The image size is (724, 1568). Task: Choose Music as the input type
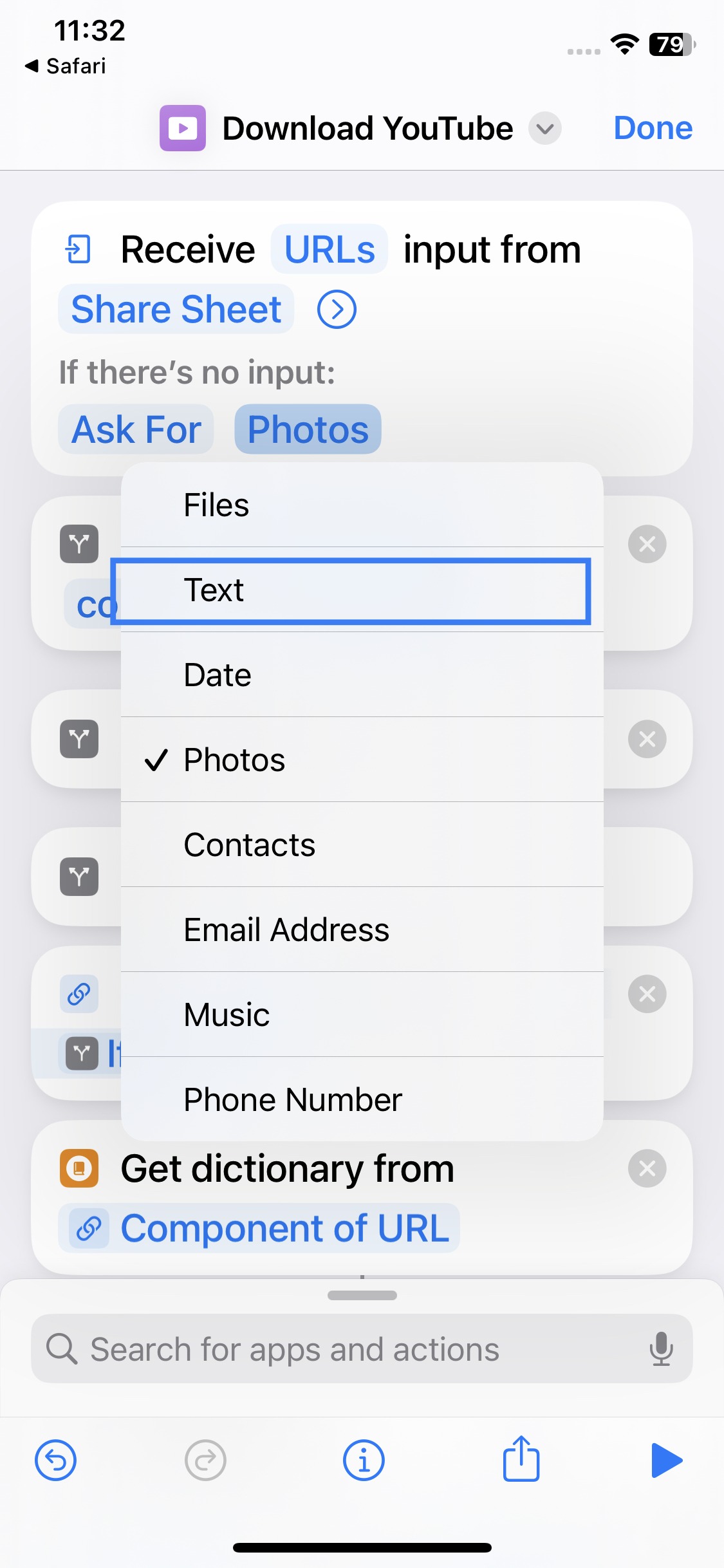point(362,1014)
